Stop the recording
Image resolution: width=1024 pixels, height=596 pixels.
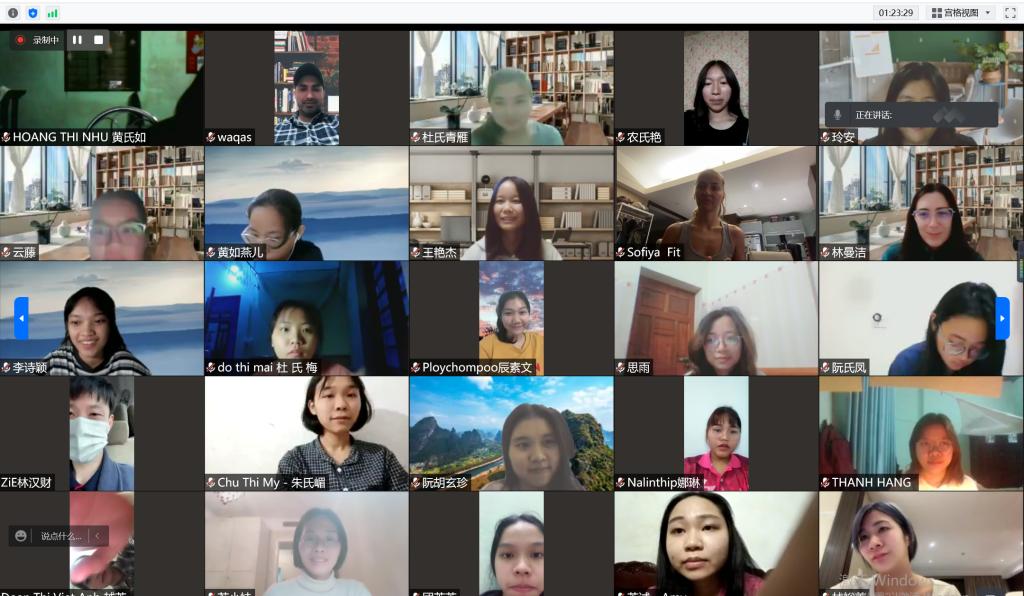coord(98,40)
